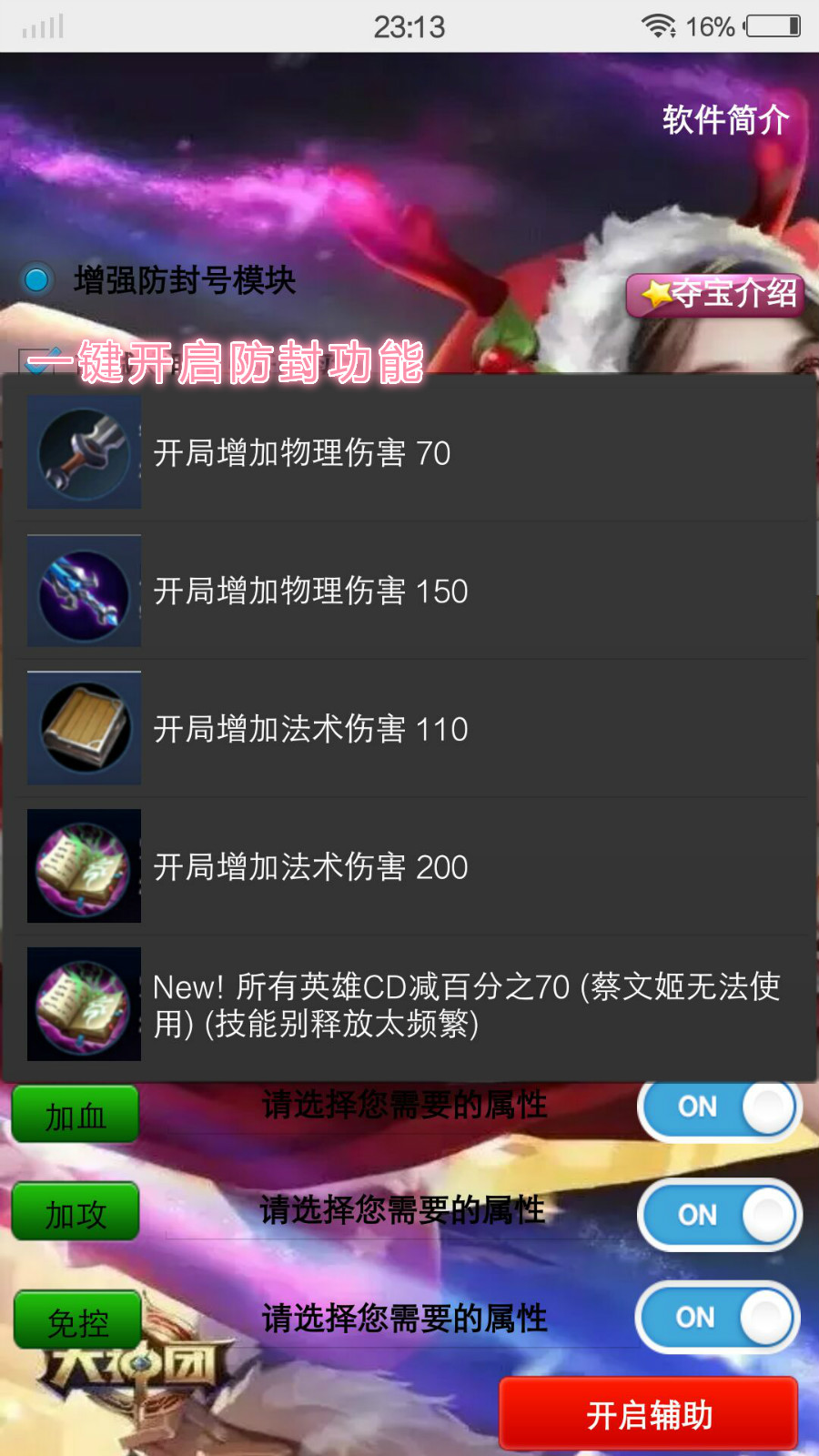Screen dimensions: 819x1456
Task: Tap the 加攻 green button
Action: point(76,1212)
